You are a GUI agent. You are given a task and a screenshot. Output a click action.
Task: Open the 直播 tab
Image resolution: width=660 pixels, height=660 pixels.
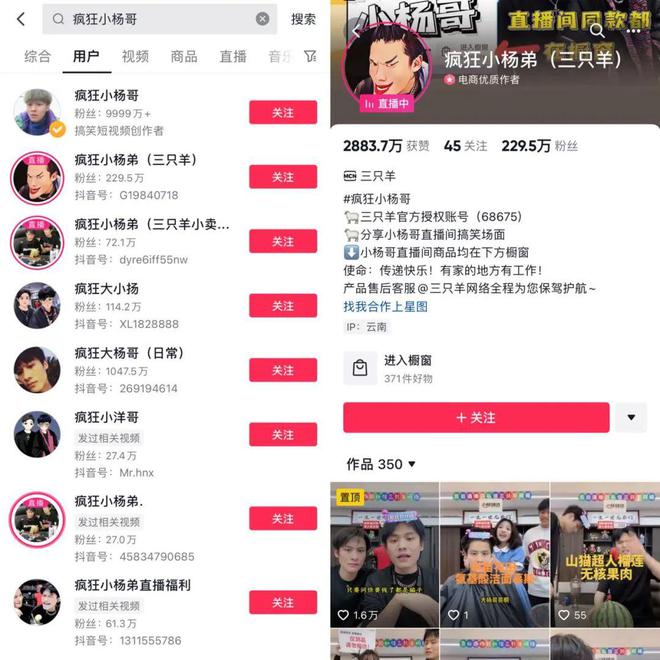[233, 57]
